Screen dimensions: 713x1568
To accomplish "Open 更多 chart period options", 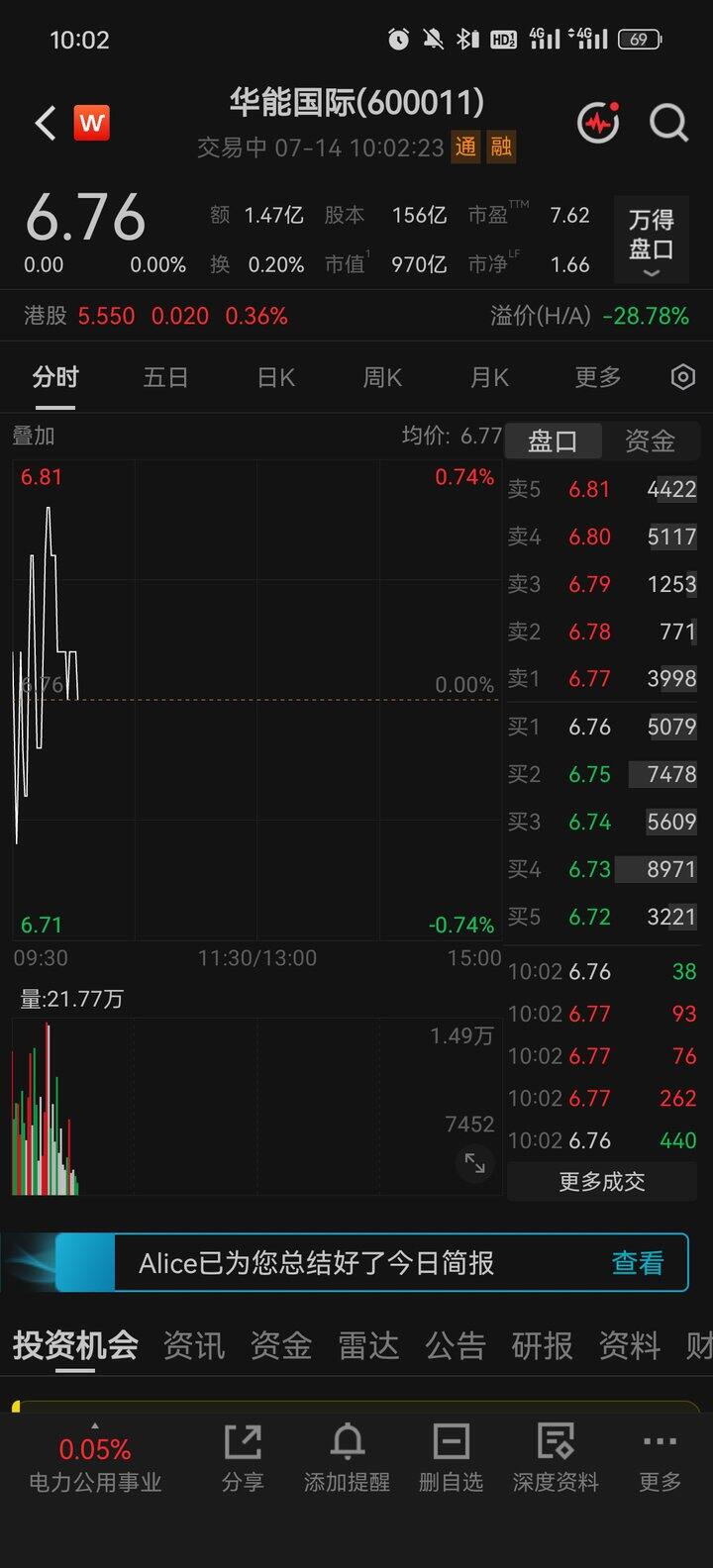I will pos(598,377).
